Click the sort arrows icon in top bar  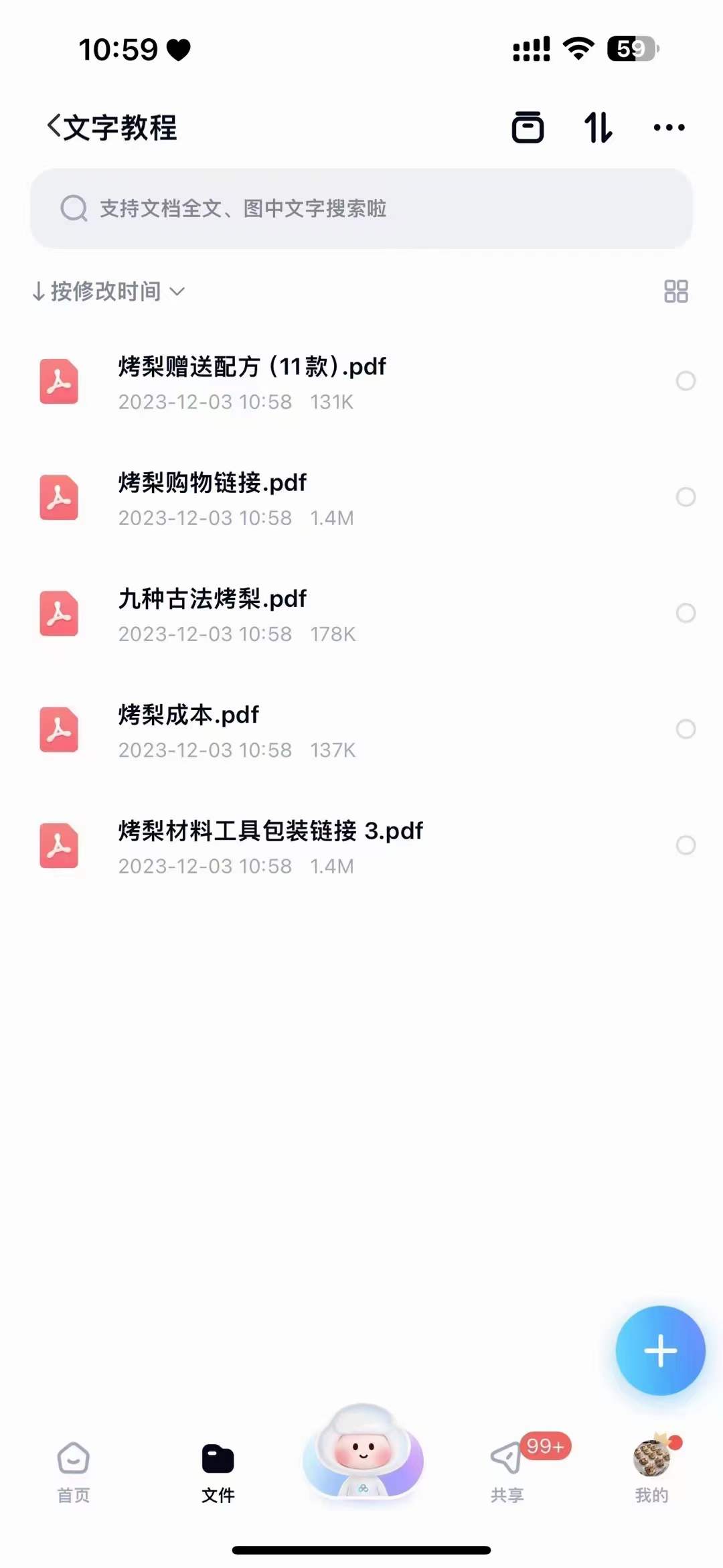coord(598,127)
